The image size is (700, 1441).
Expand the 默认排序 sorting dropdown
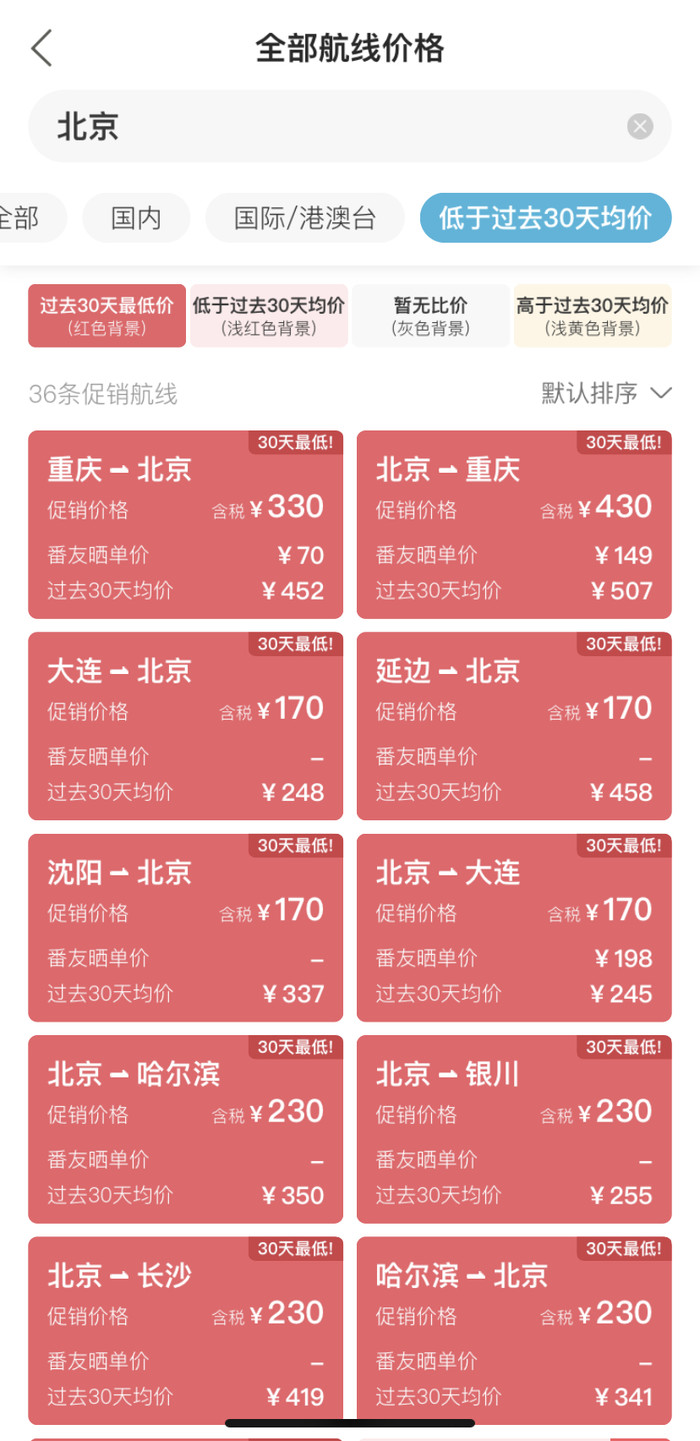[x=606, y=393]
